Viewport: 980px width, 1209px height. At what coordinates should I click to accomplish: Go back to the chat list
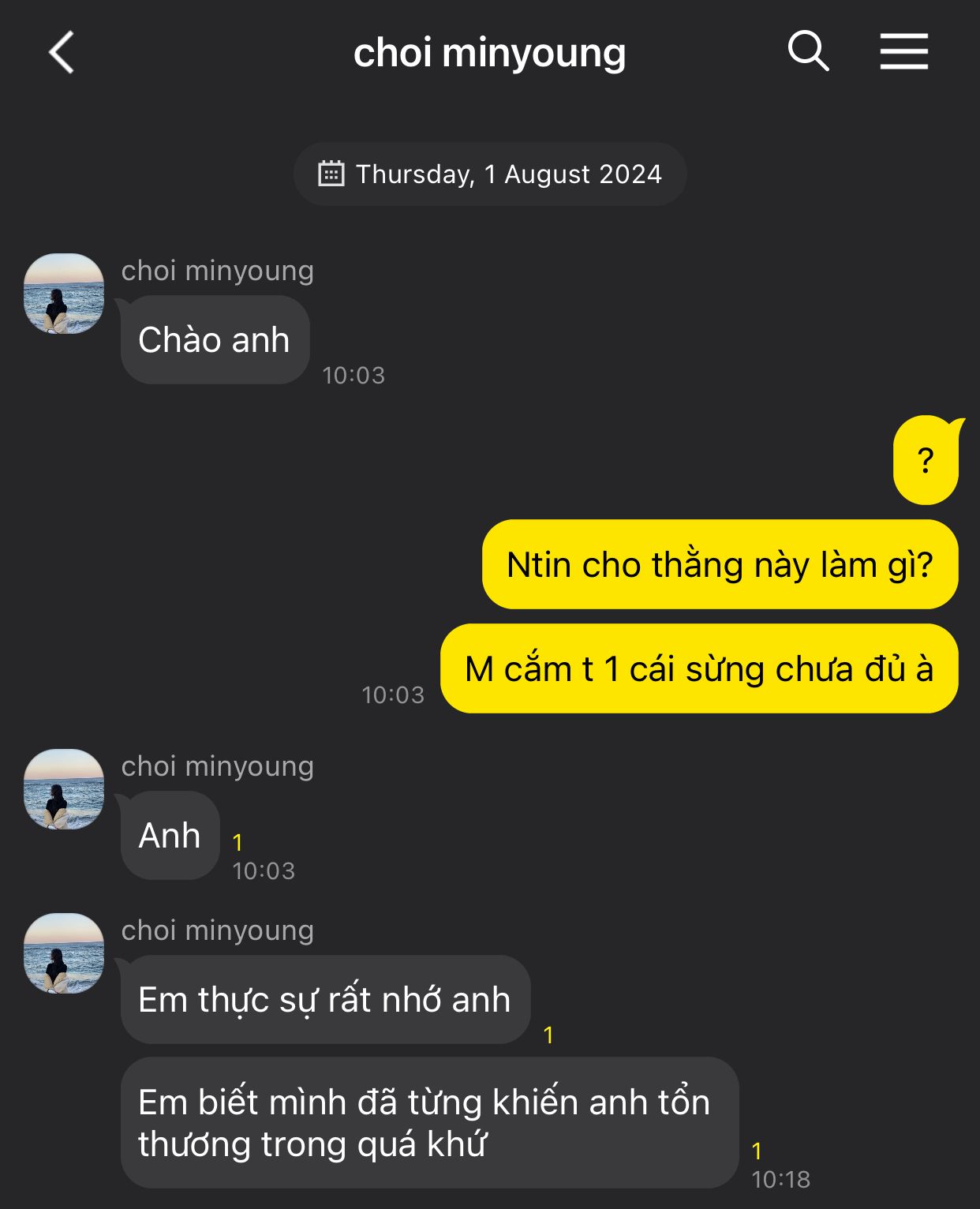click(x=62, y=53)
